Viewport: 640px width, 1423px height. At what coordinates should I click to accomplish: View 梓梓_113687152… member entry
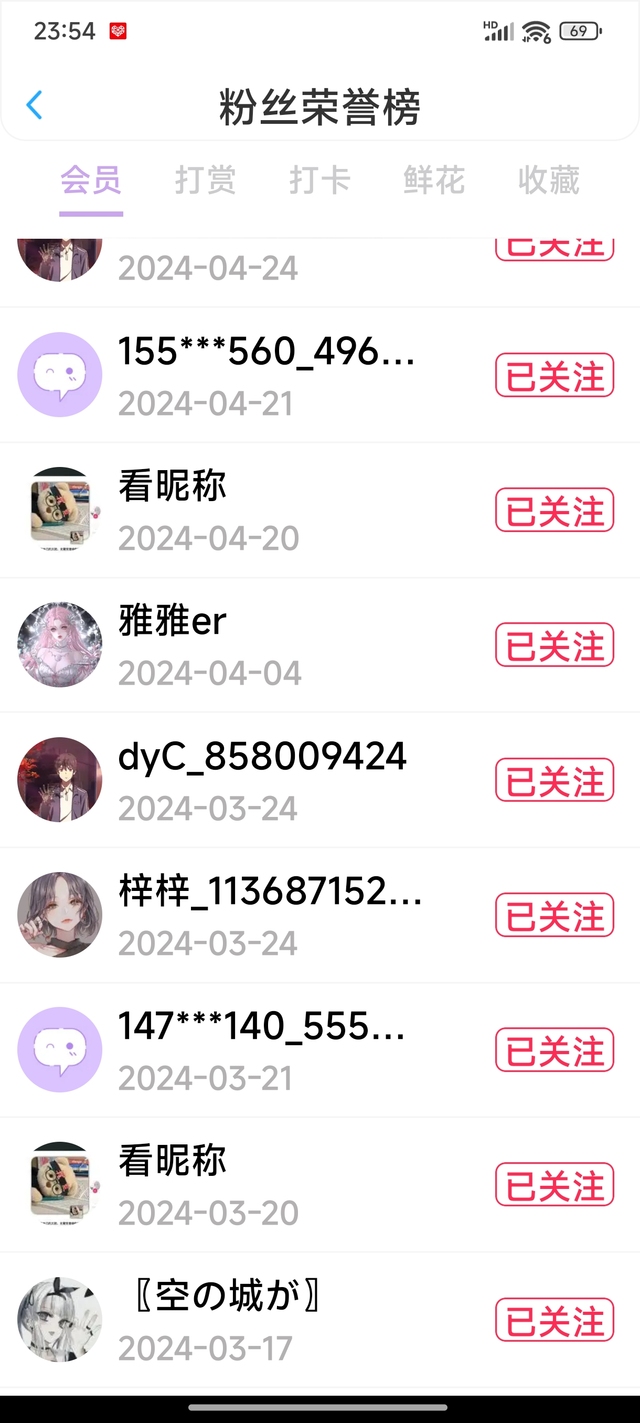[x=250, y=915]
